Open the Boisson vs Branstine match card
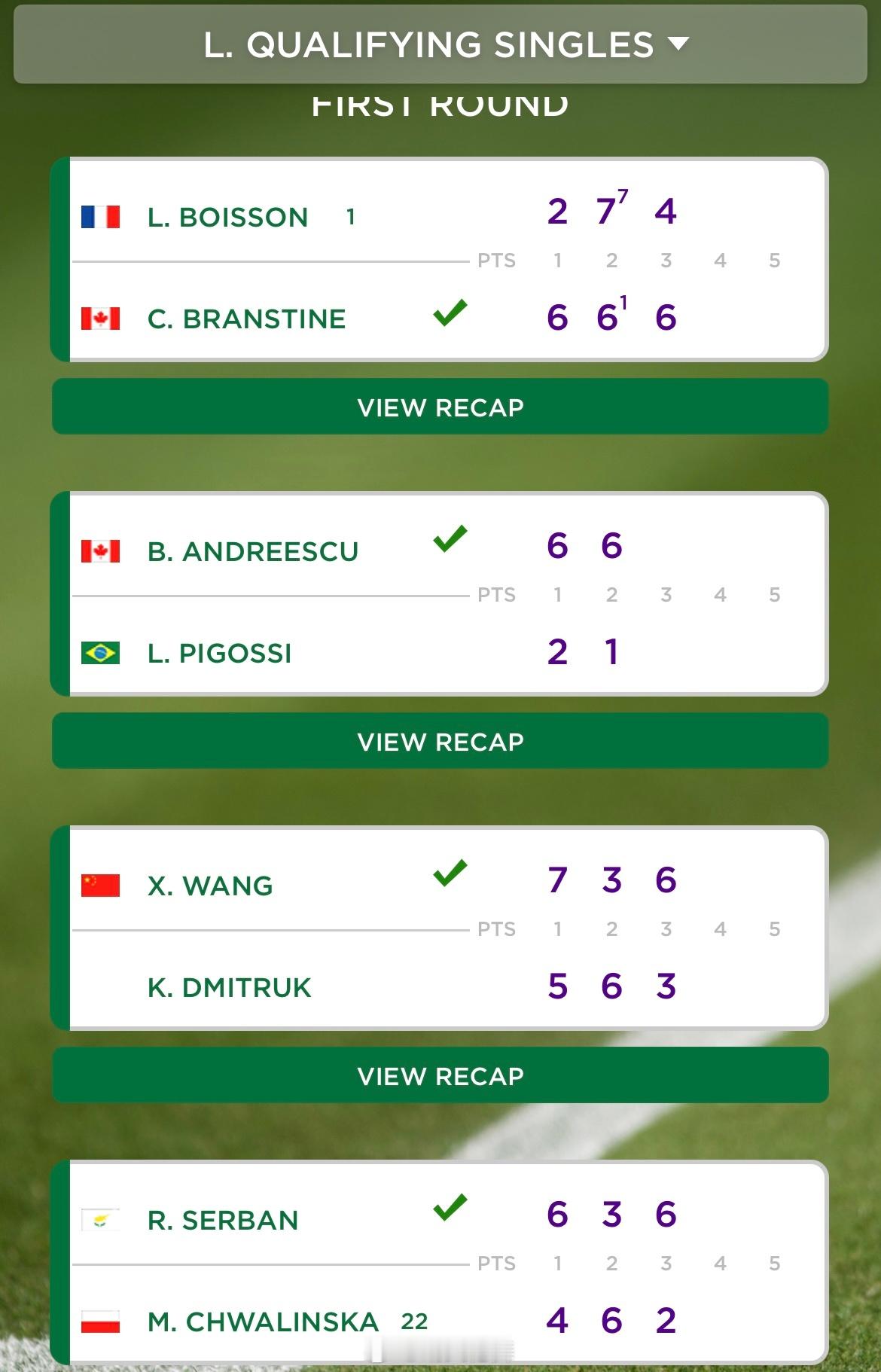The image size is (881, 1372). click(440, 260)
